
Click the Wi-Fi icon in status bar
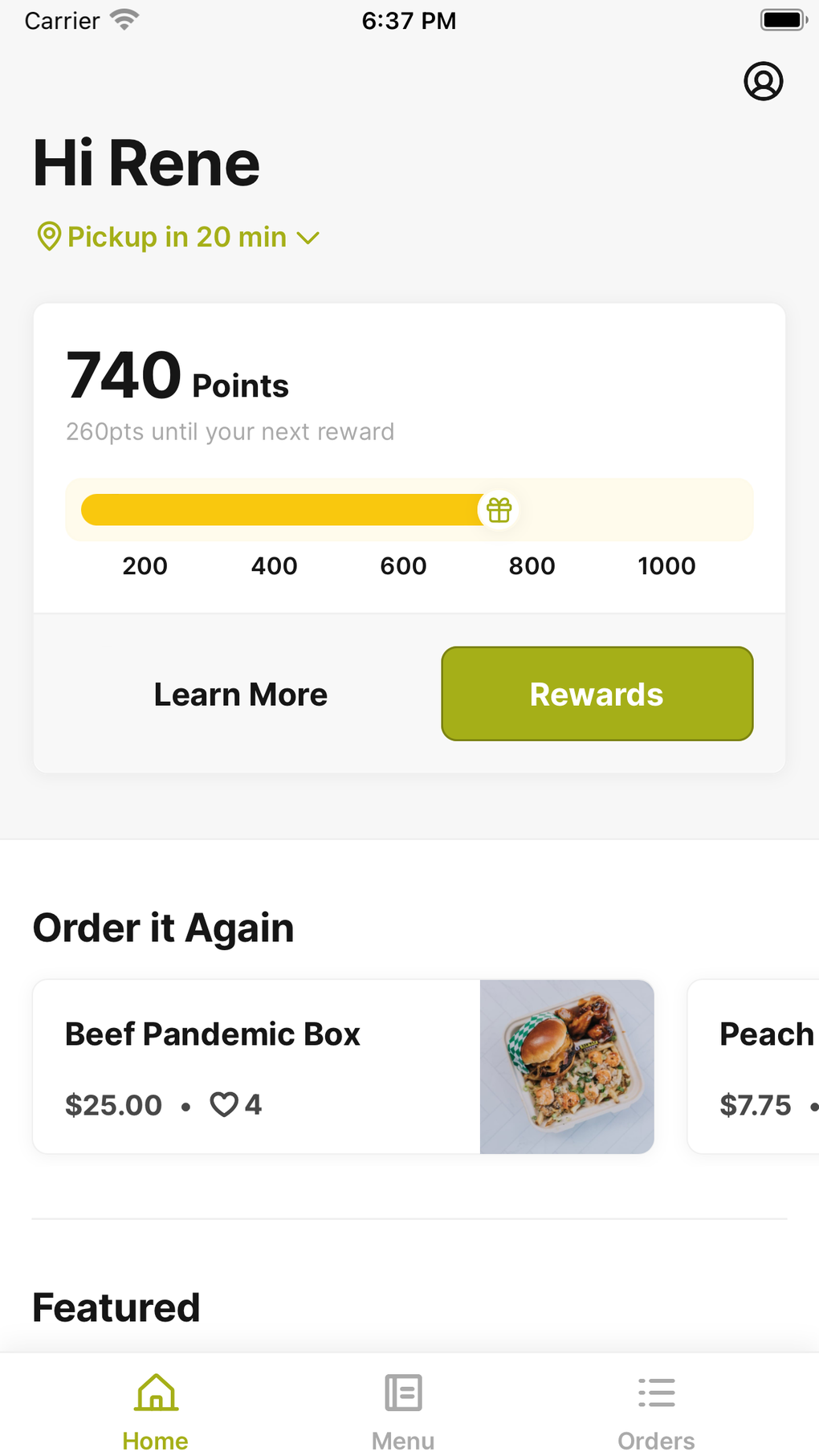pyautogui.click(x=123, y=18)
